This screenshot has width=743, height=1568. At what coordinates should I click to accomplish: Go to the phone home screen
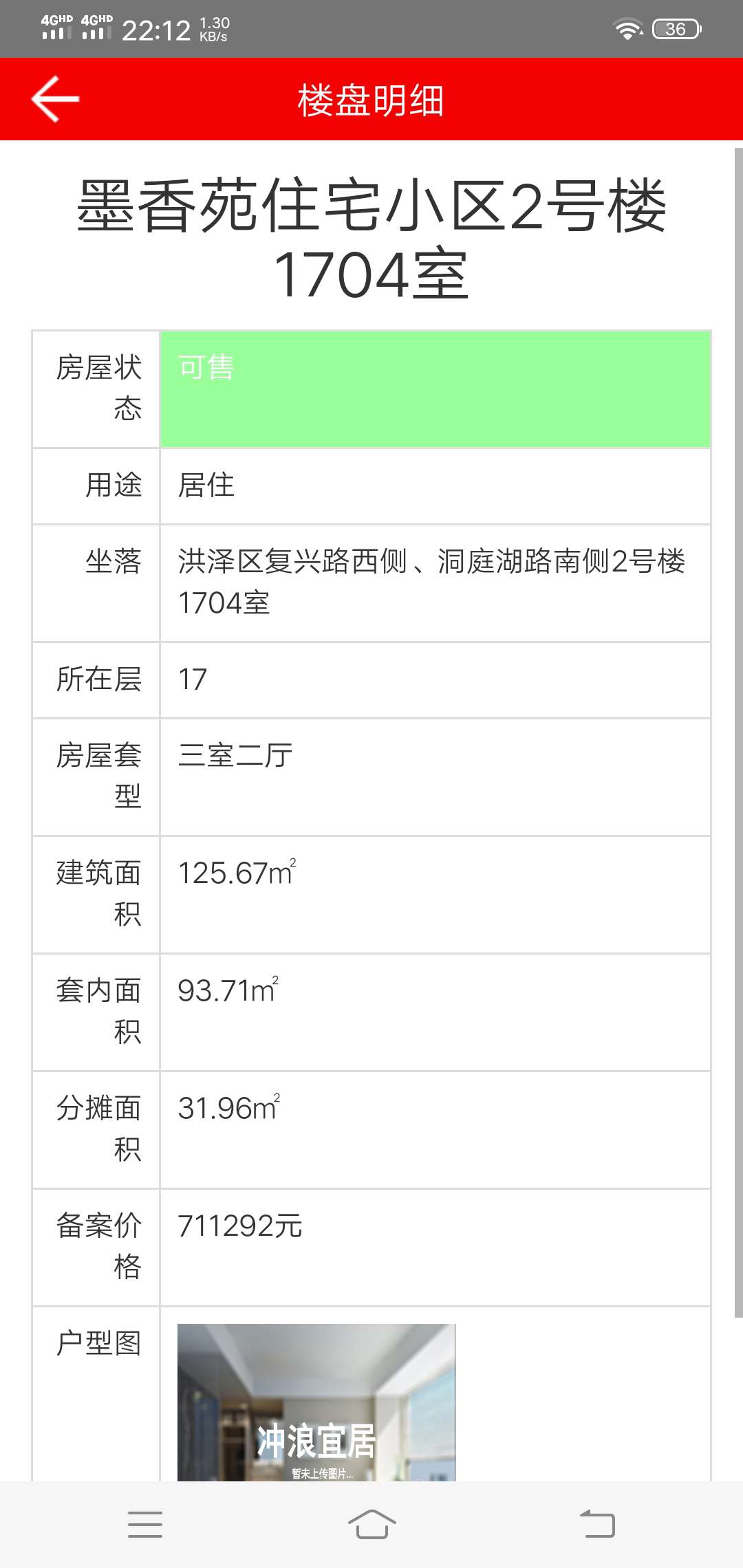(x=371, y=1525)
